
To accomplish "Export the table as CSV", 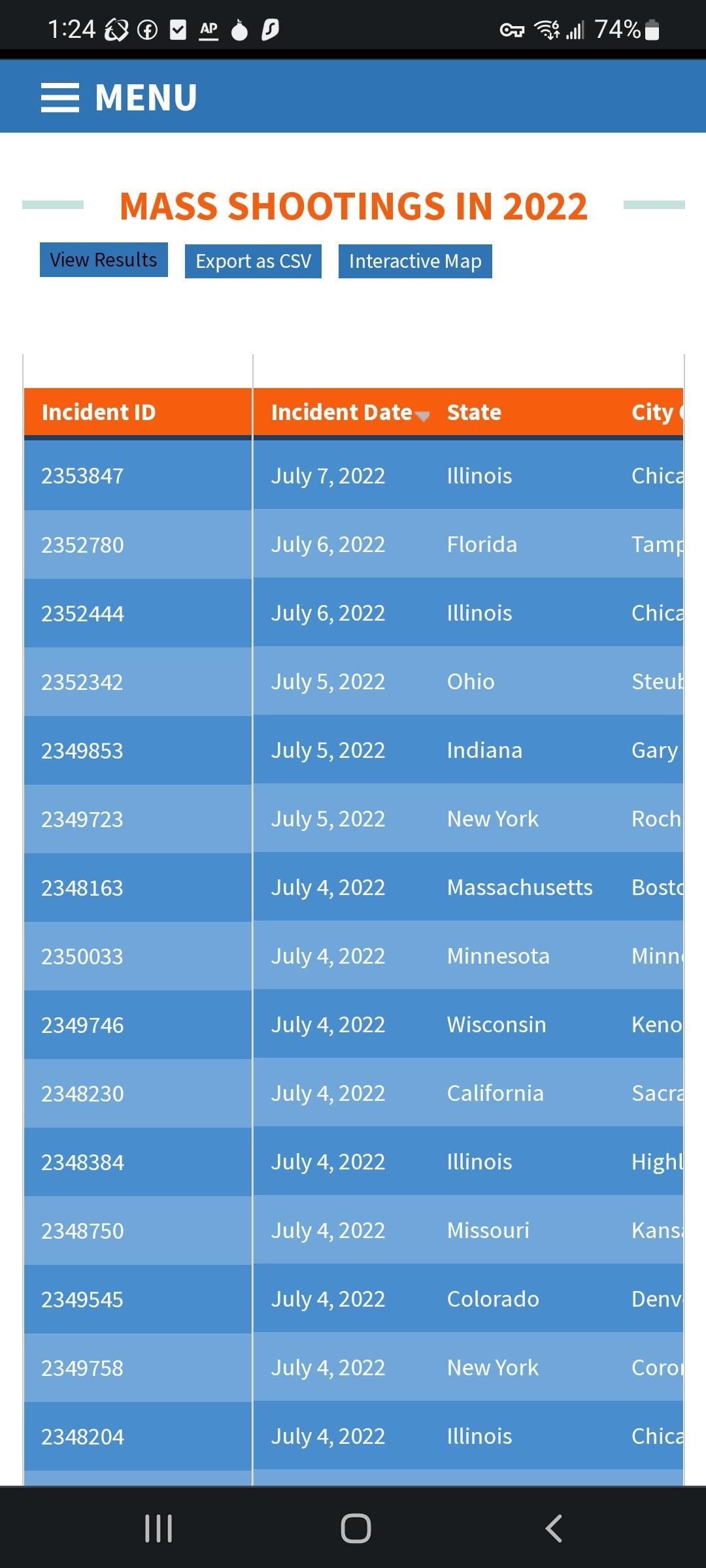I will coord(253,261).
